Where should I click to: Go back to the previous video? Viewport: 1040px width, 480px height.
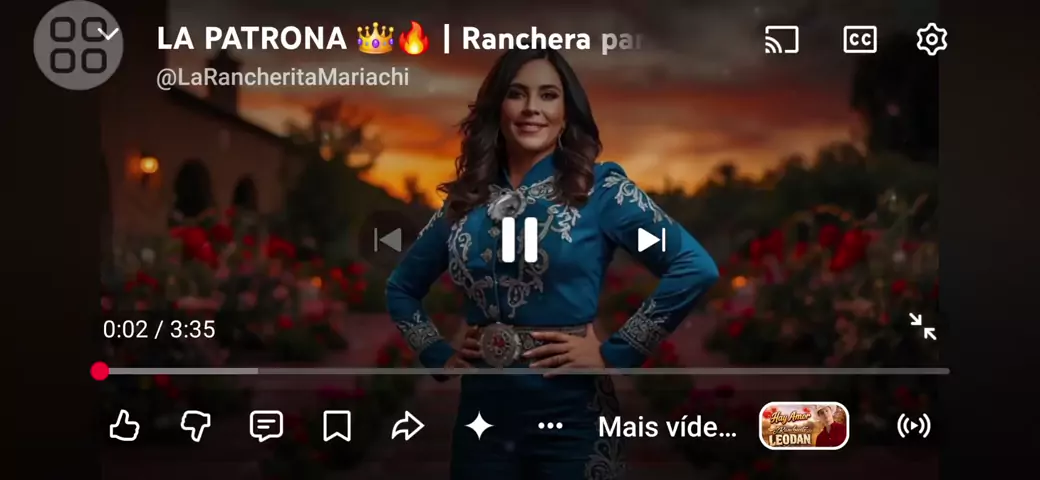388,240
